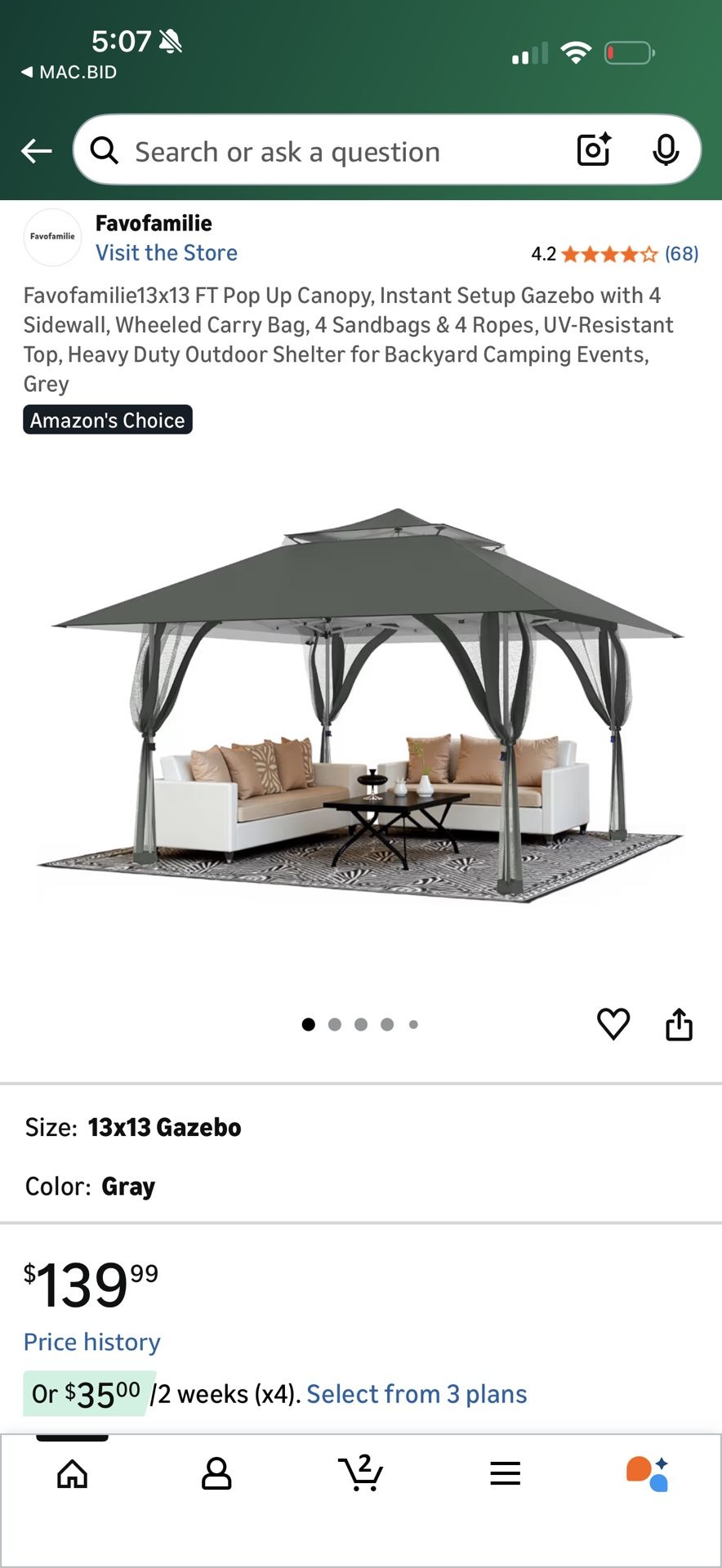Screen dimensions: 722x1568
Task: Start a voice search with the microphone icon
Action: [667, 149]
